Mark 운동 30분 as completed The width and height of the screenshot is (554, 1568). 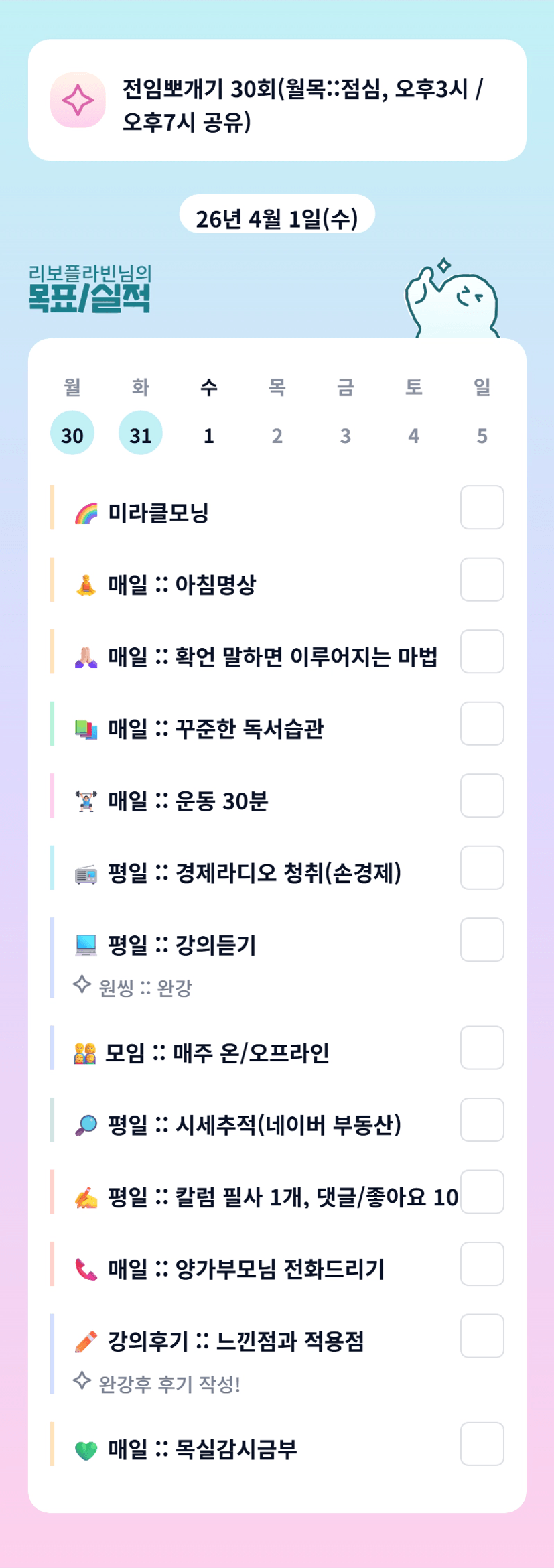(482, 795)
